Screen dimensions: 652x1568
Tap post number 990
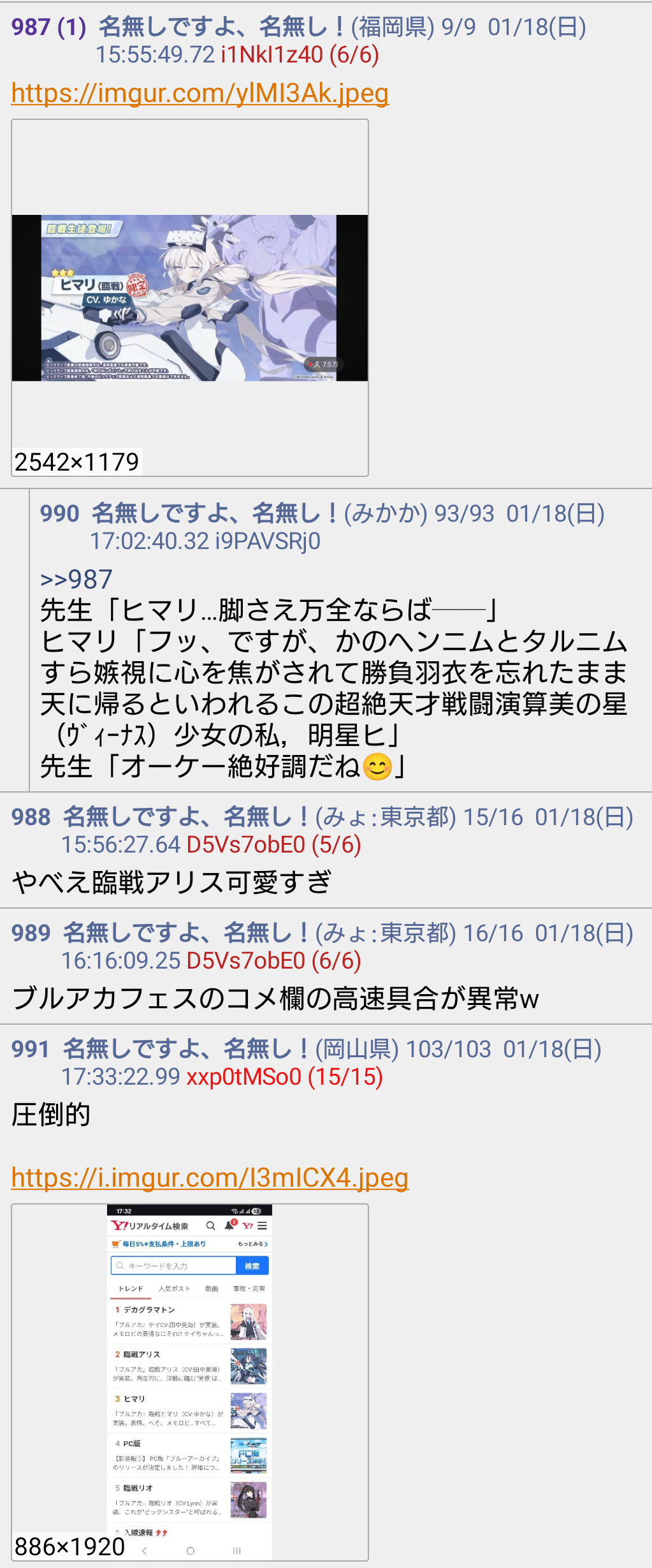(x=59, y=513)
